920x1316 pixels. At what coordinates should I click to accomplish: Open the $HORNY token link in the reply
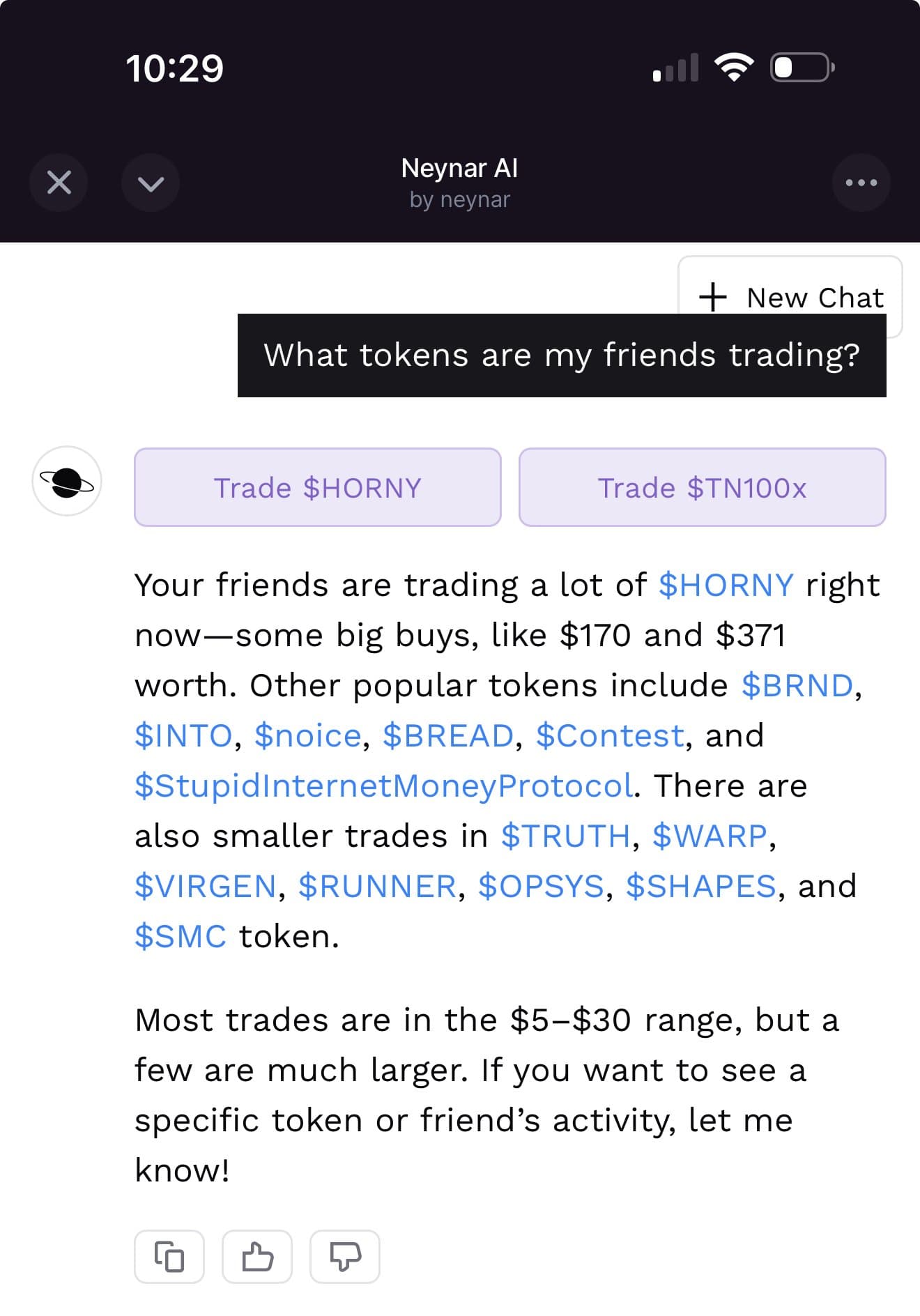[x=726, y=585]
